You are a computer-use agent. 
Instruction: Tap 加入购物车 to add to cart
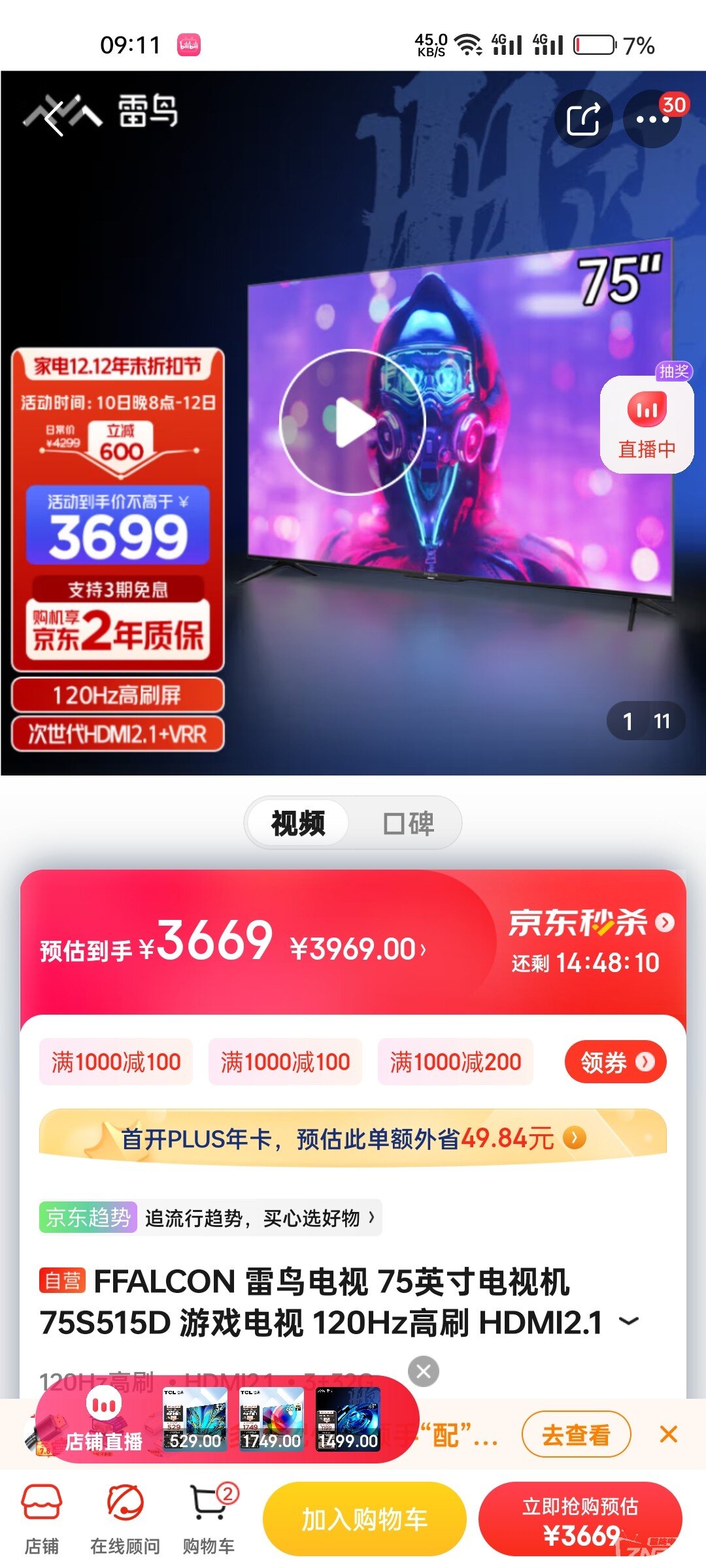pos(364,1519)
